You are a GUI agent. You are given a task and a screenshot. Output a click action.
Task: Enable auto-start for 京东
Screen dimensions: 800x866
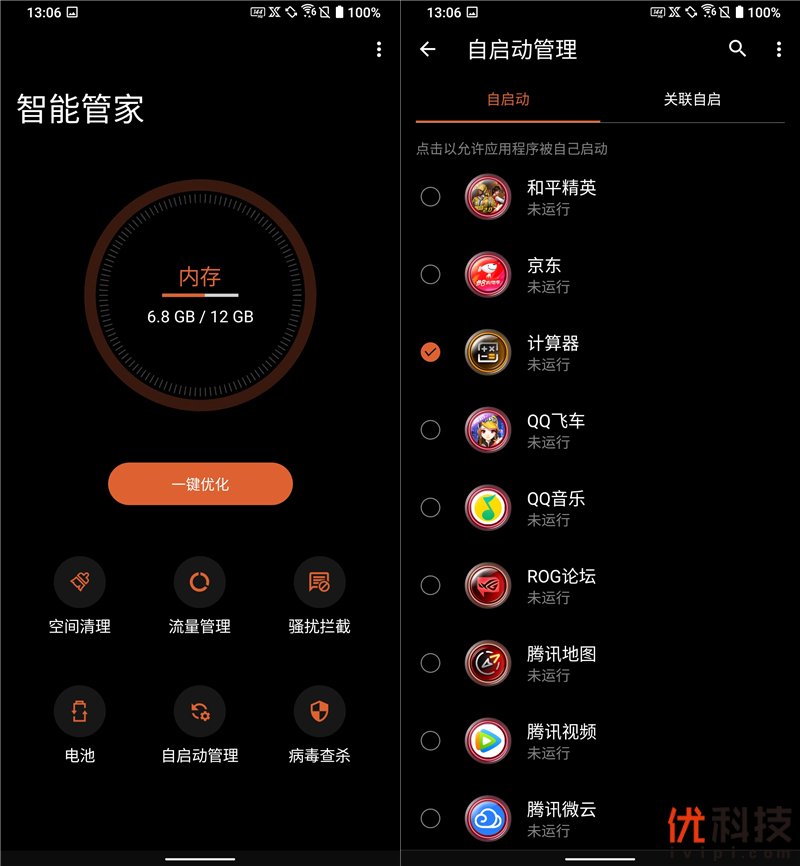point(430,274)
